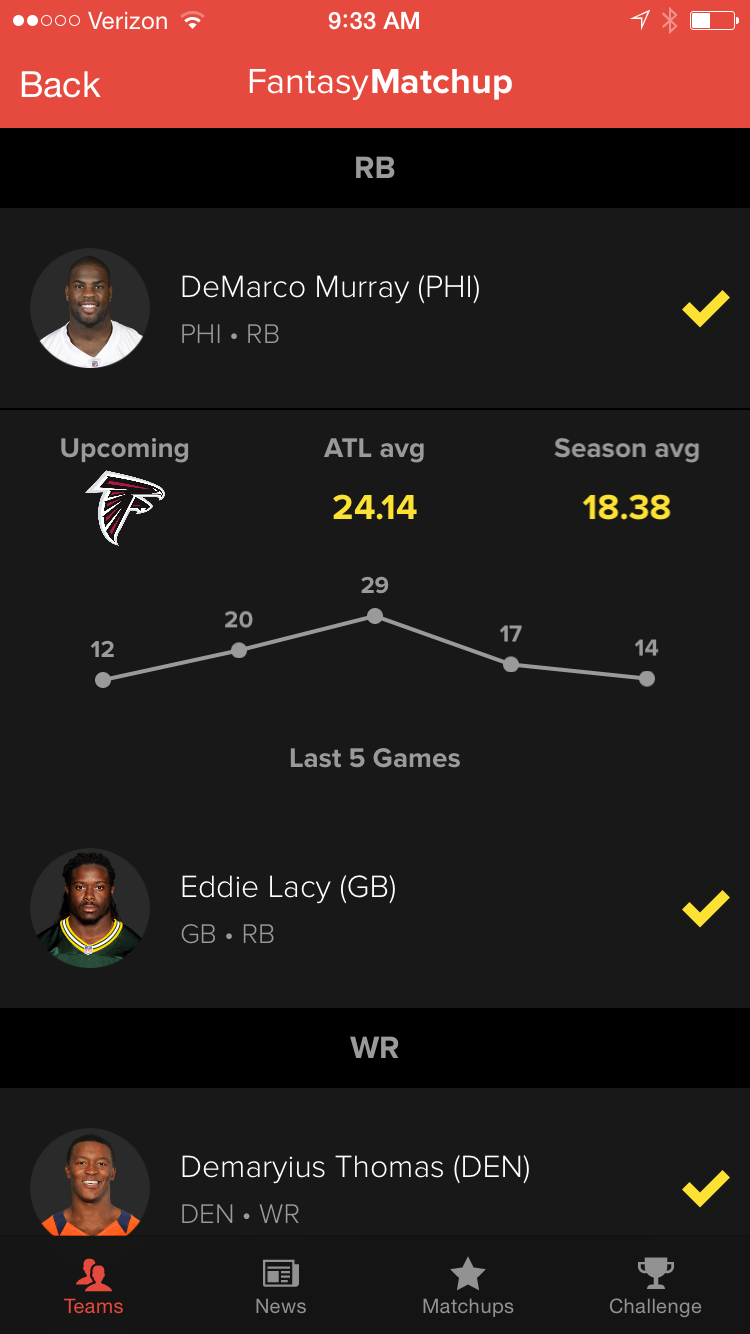Tap Back to return to previous screen
Viewport: 750px width, 1334px height.
point(60,85)
